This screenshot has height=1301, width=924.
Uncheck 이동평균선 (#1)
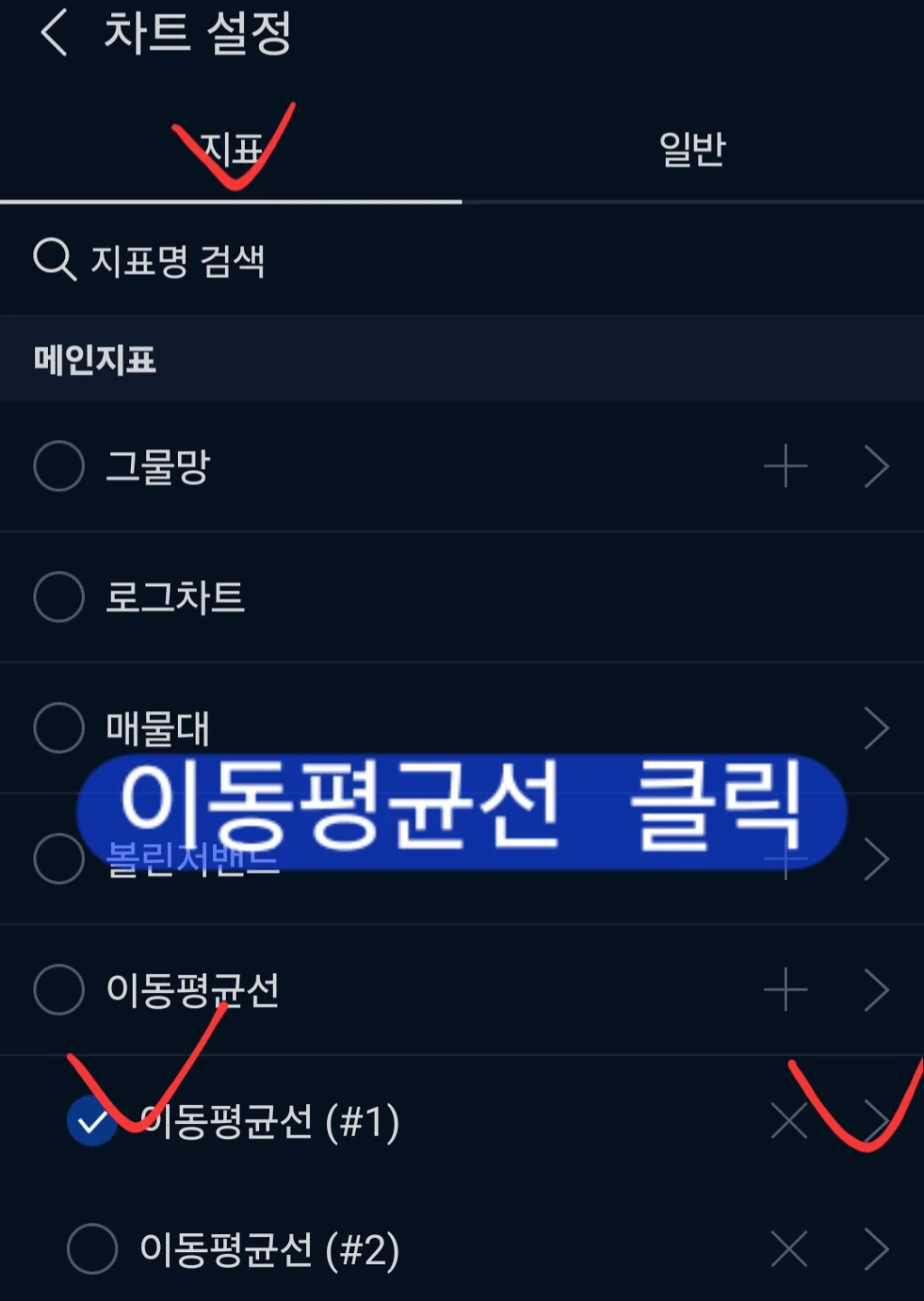91,1121
